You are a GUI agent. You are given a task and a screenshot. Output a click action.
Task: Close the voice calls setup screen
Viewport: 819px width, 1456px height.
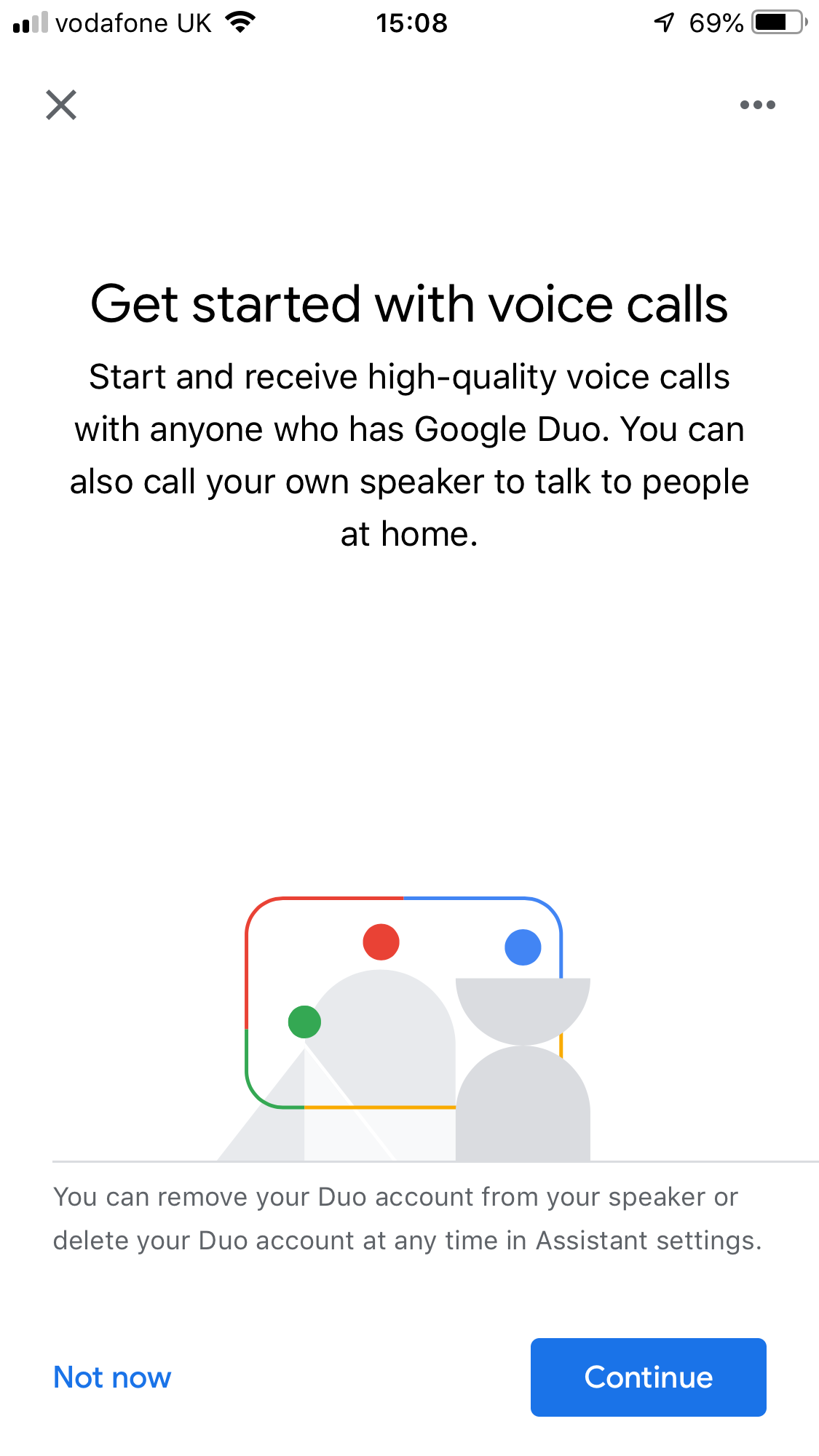point(61,105)
